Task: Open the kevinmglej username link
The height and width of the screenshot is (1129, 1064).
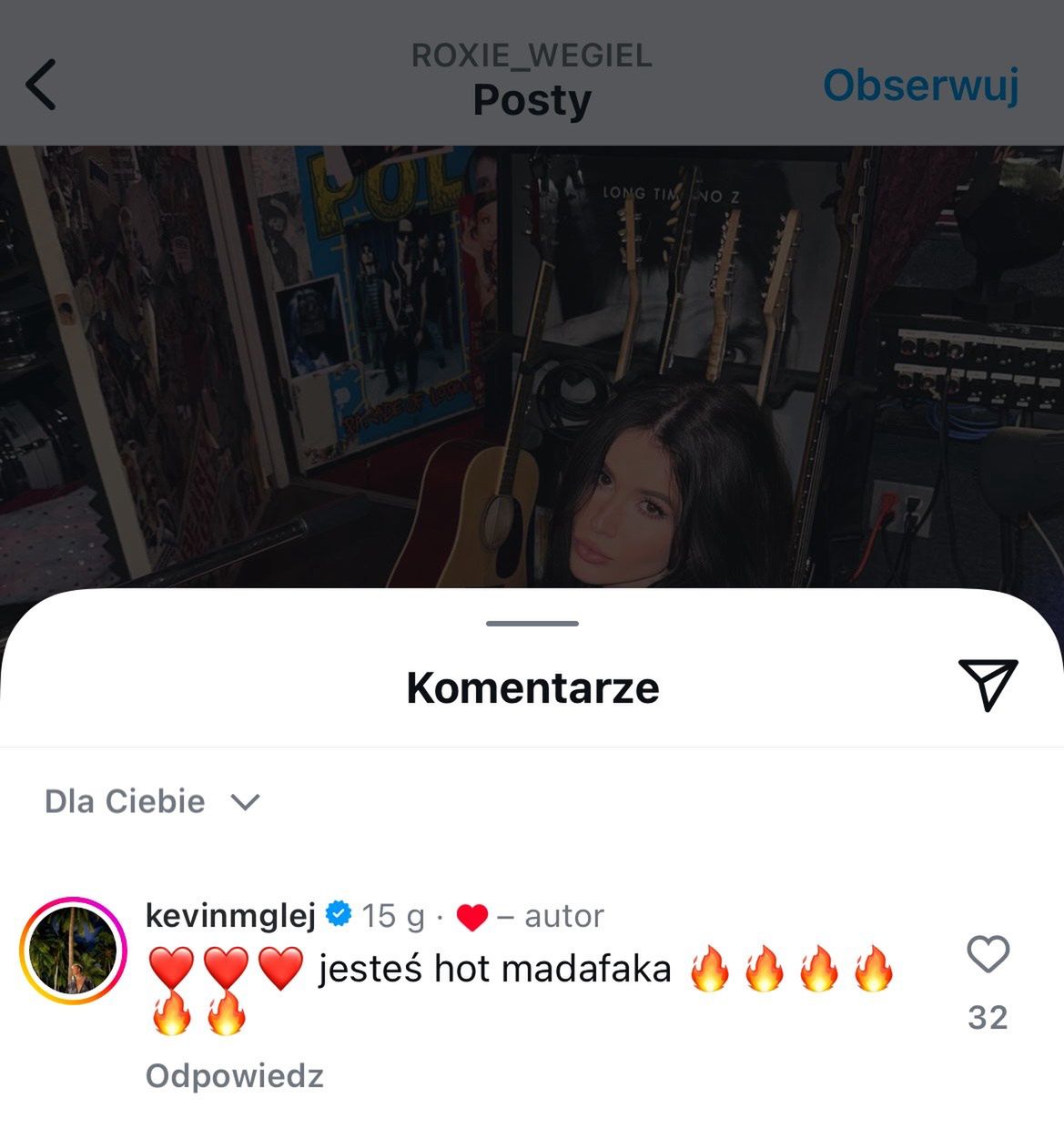Action: point(230,914)
